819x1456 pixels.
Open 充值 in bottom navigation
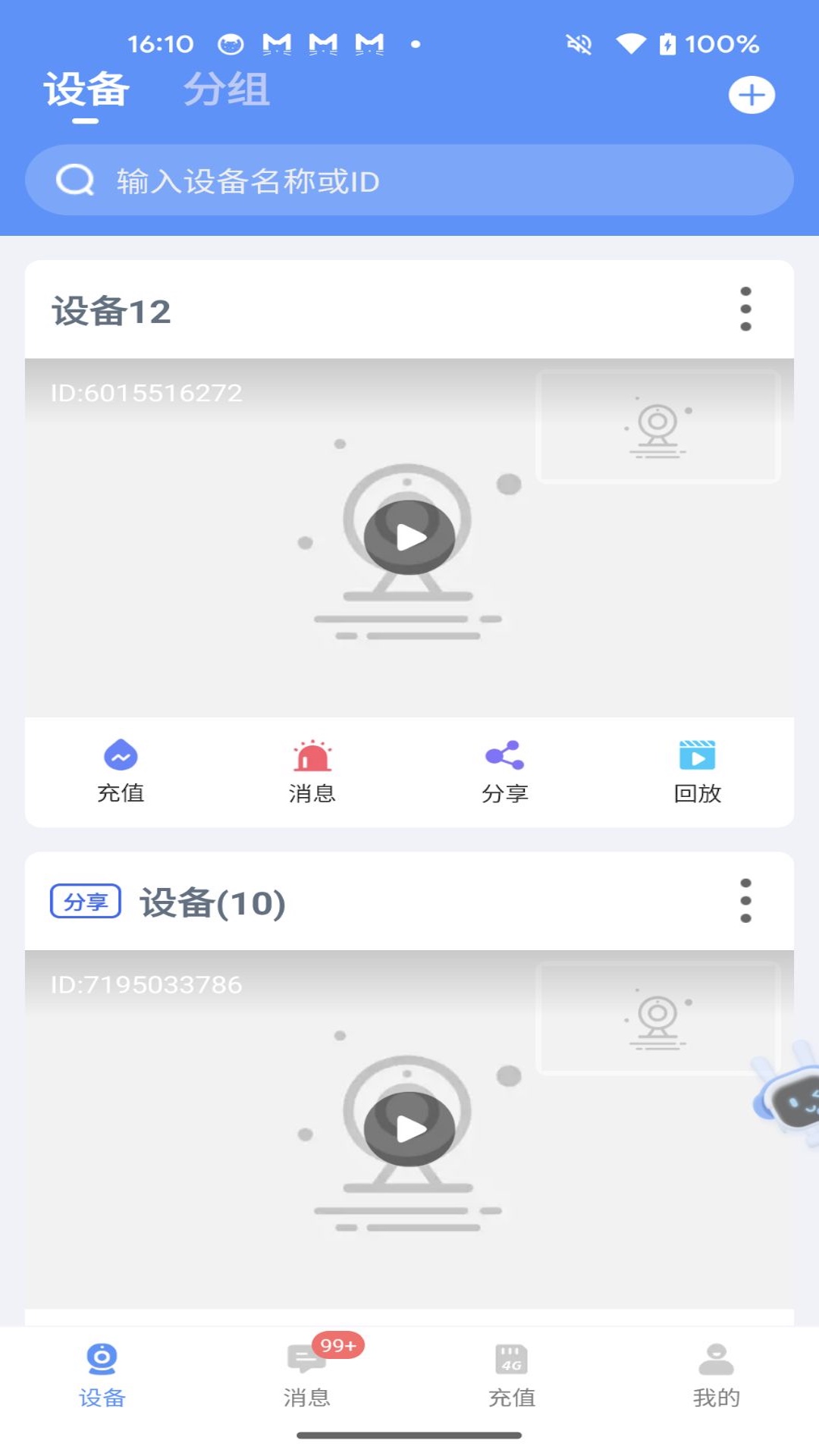coord(512,1373)
